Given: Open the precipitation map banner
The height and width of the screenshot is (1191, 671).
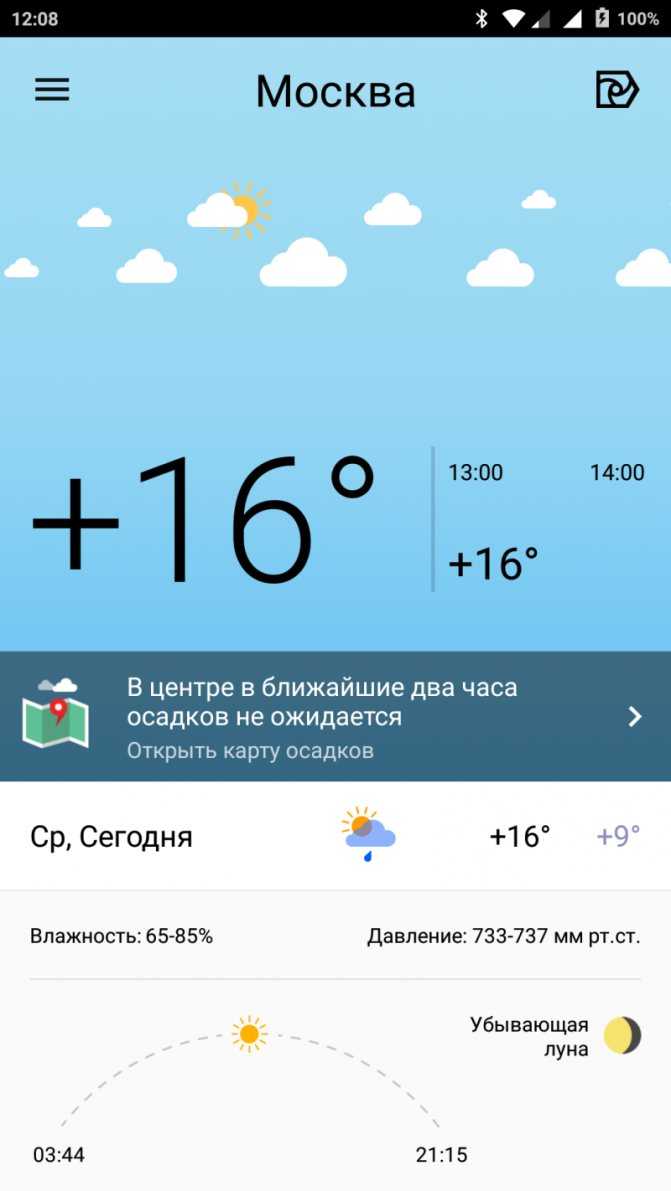Looking at the screenshot, I should point(335,716).
